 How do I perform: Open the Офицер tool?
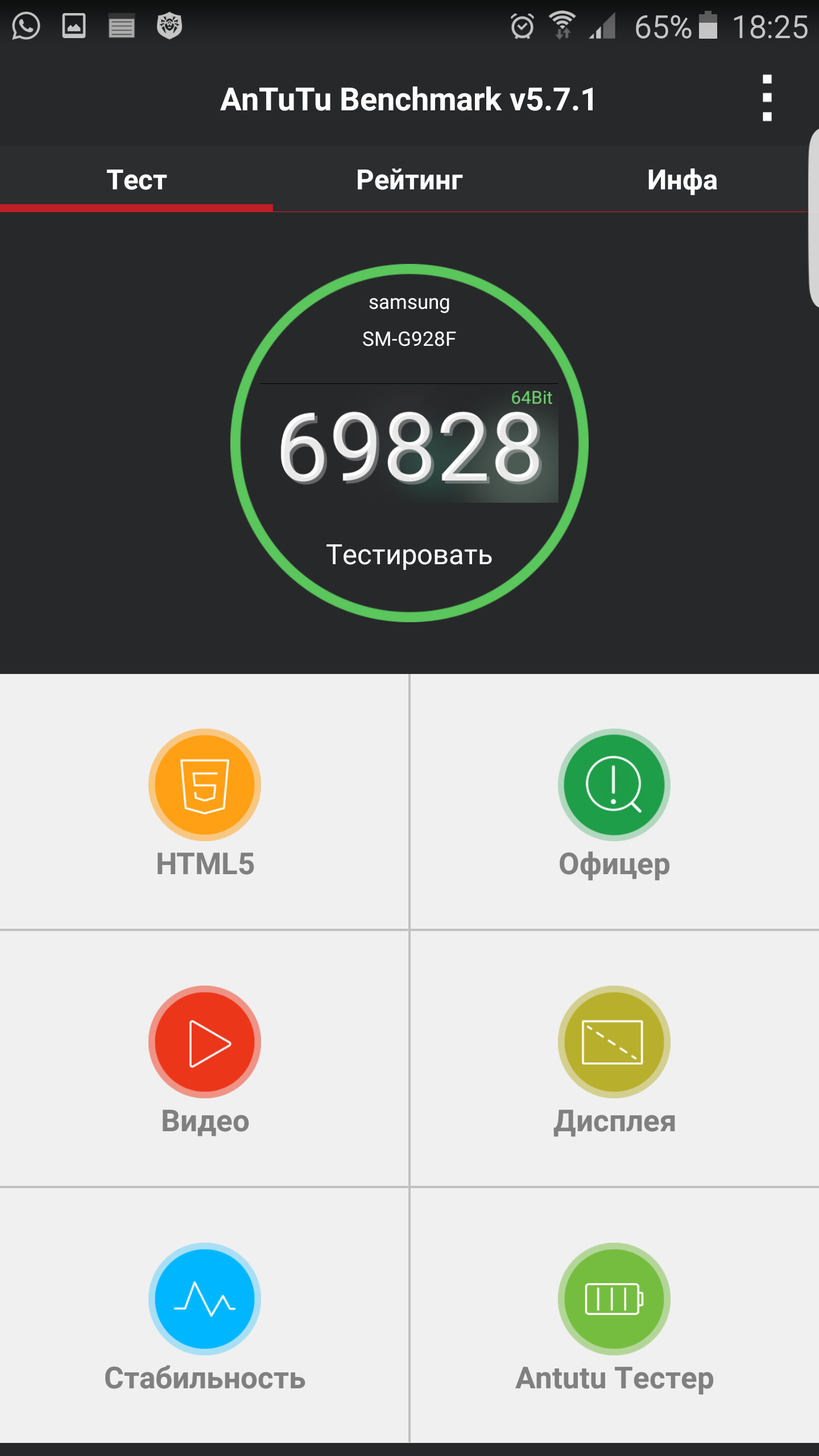click(614, 802)
